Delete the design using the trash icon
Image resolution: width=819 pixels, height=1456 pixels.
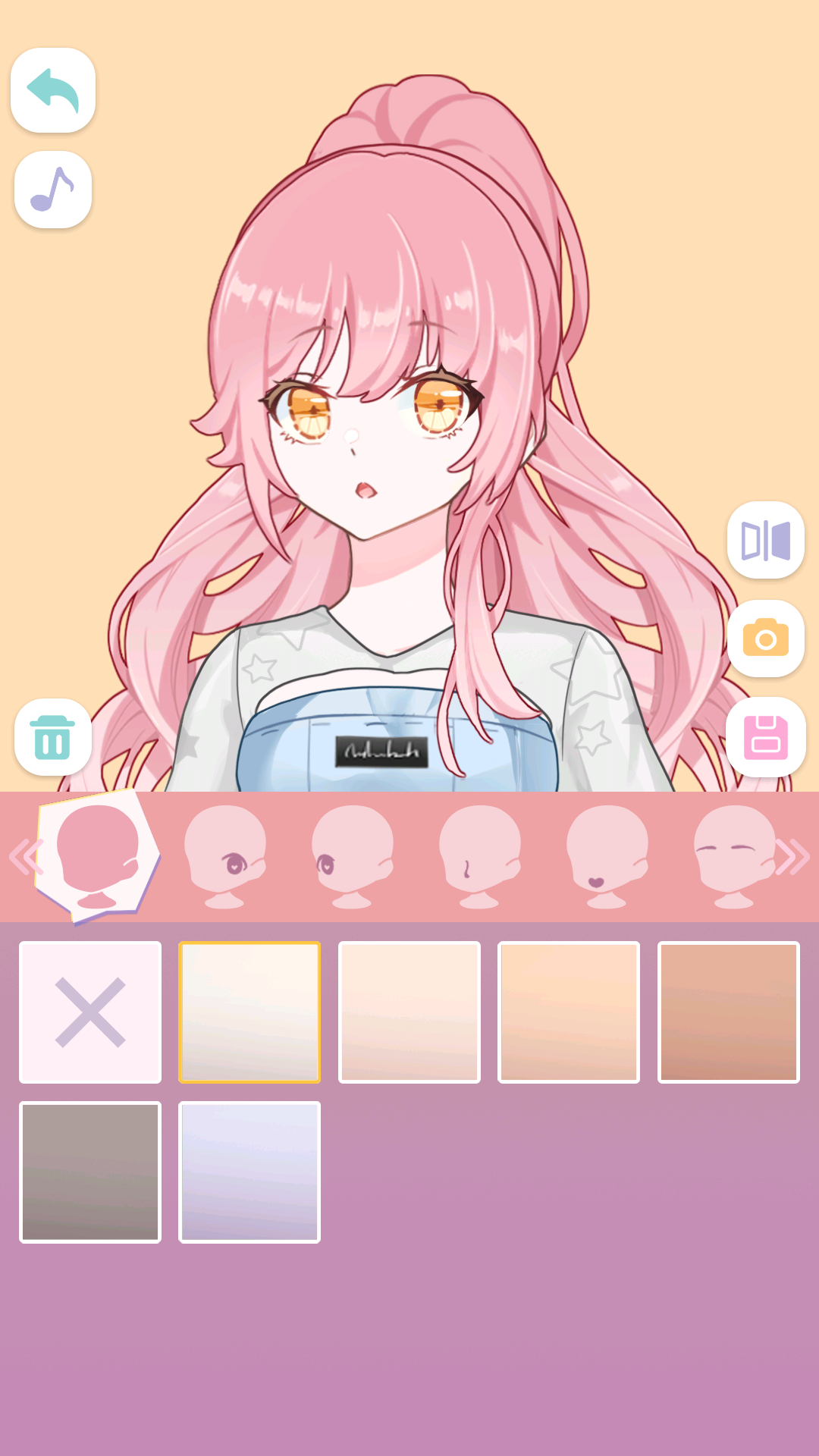tap(53, 737)
